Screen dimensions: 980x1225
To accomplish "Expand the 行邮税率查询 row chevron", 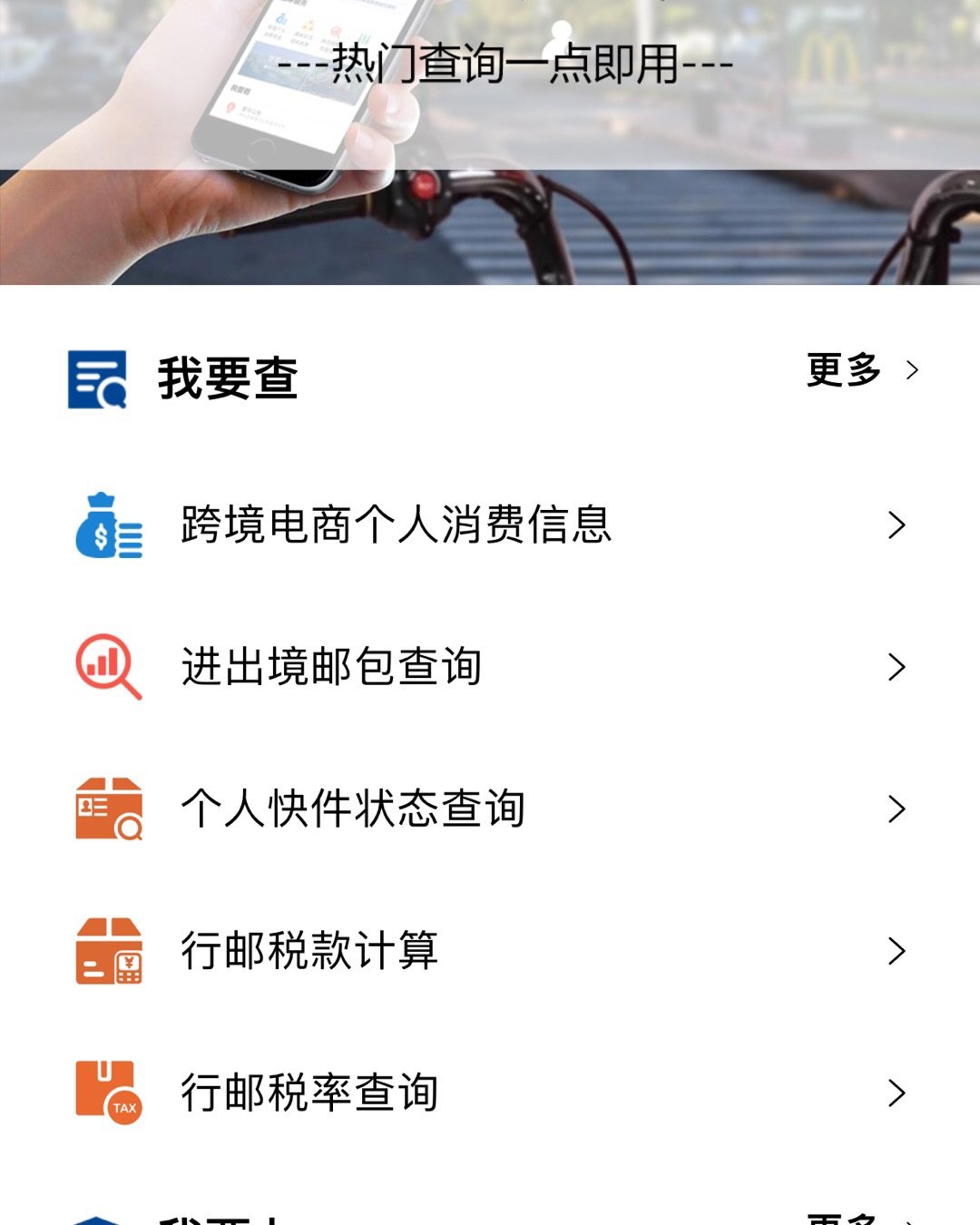I will coord(896,1092).
